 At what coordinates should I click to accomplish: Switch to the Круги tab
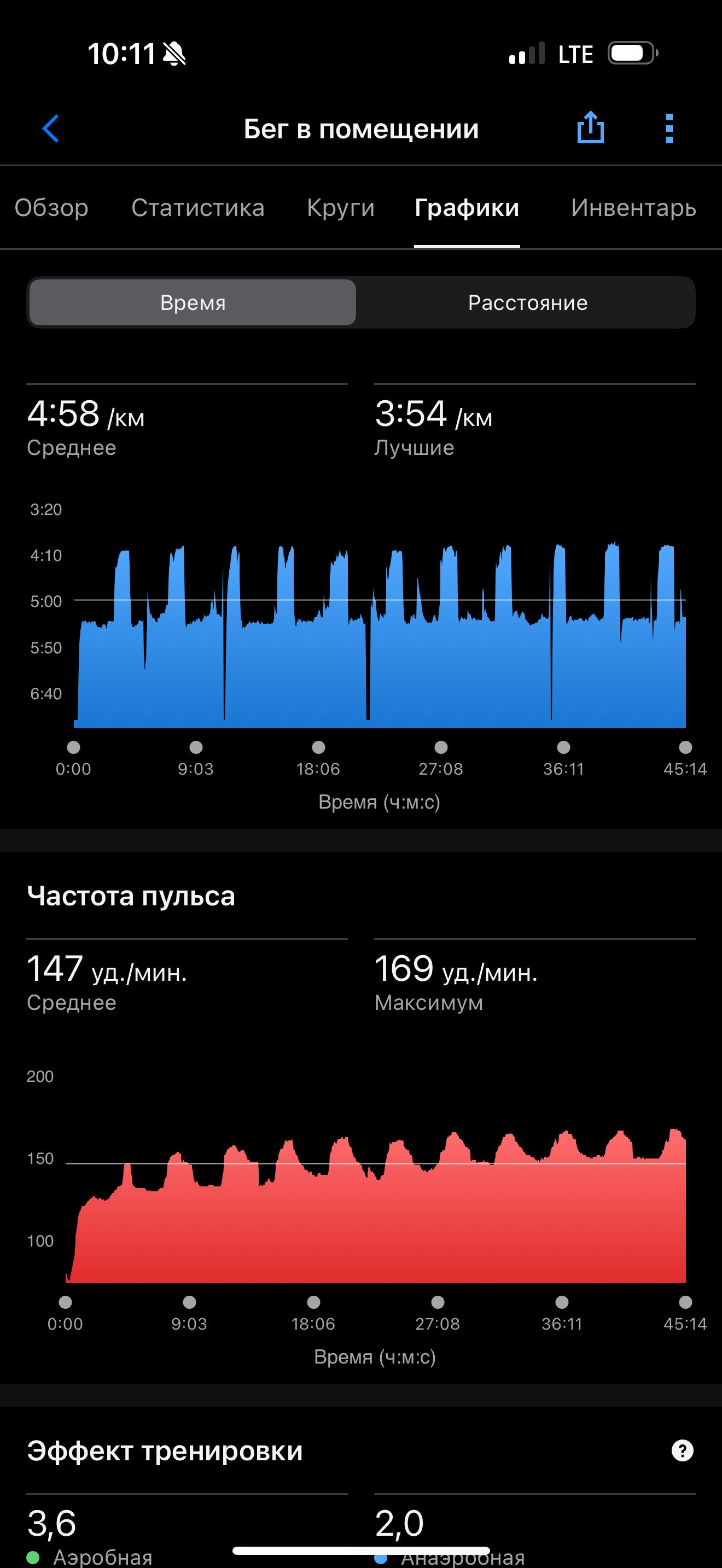point(340,208)
